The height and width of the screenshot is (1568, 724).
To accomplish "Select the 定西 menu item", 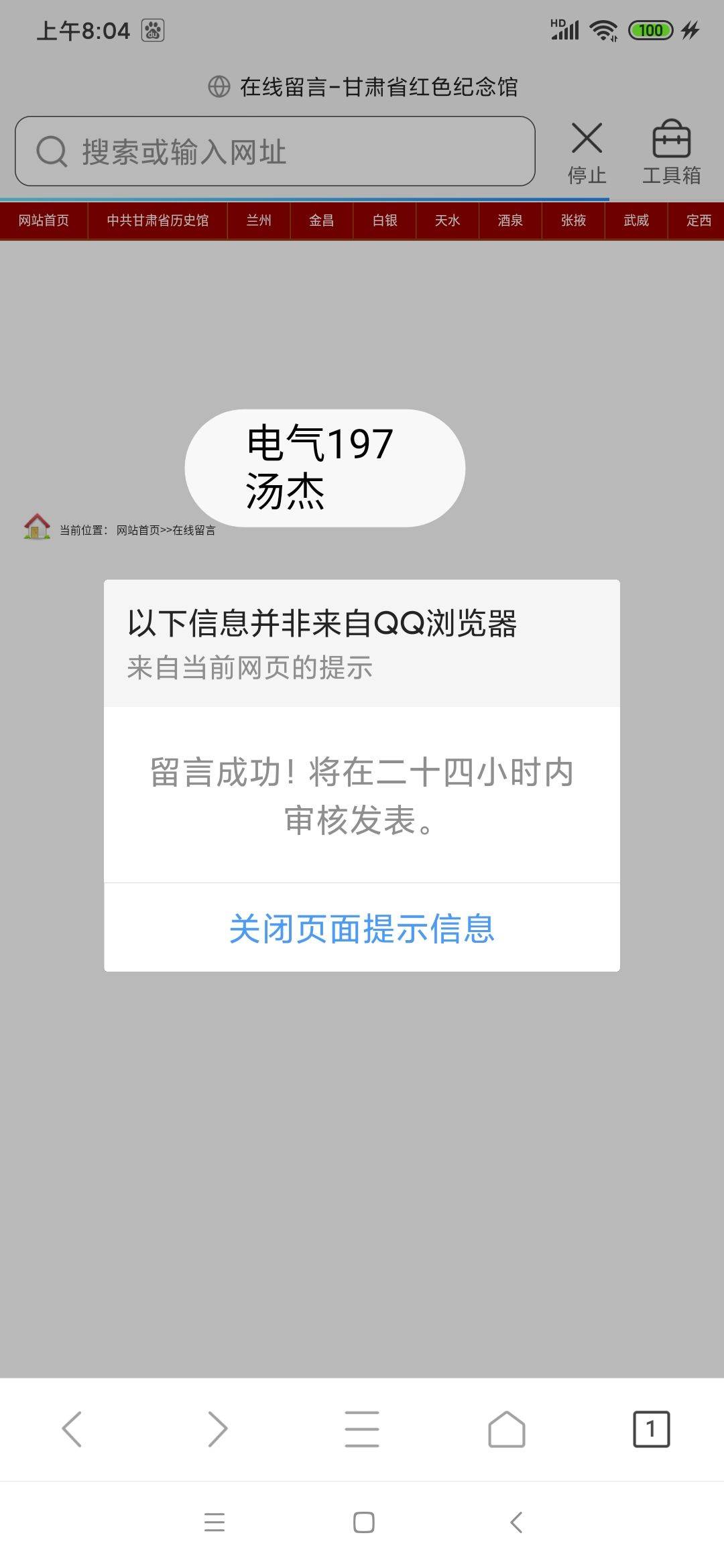I will coord(698,220).
